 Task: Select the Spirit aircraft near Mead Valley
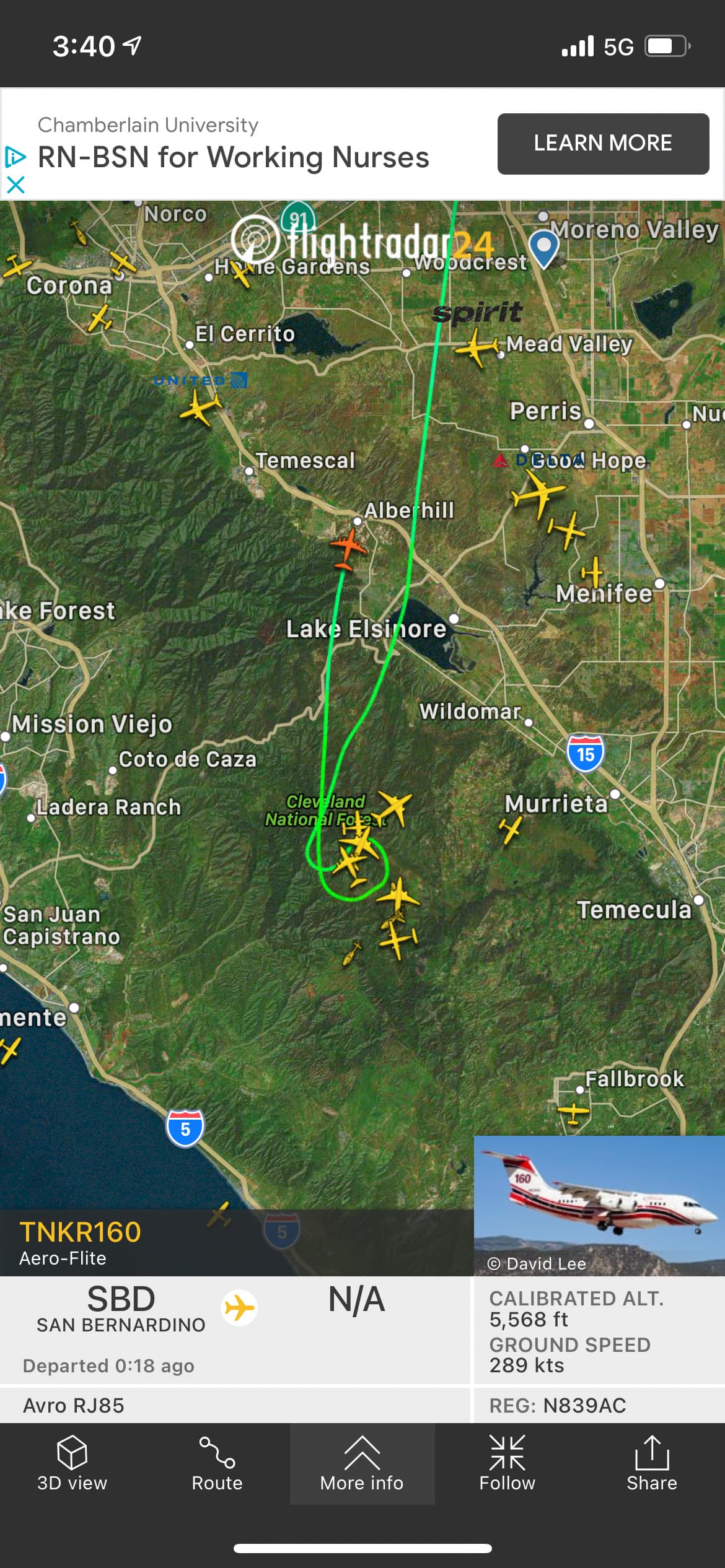(x=477, y=346)
